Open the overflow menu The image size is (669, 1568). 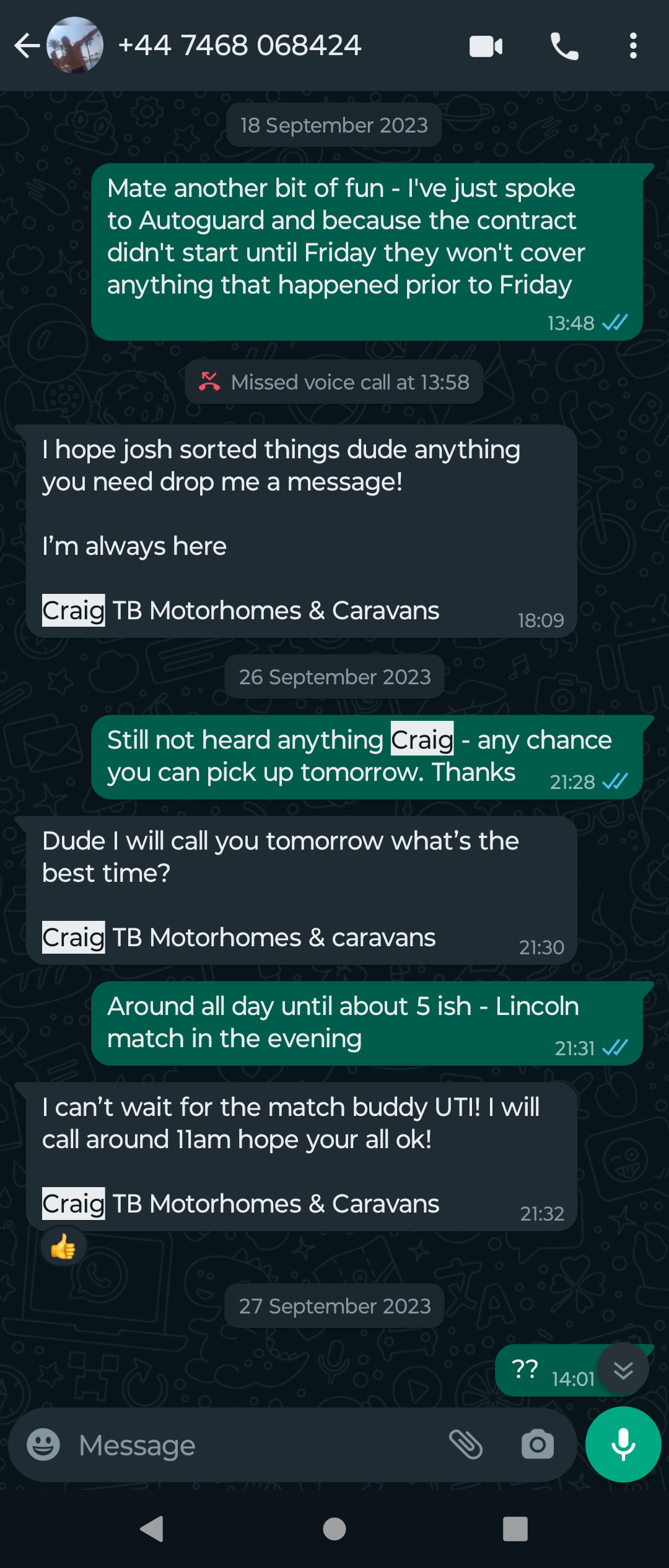point(632,46)
